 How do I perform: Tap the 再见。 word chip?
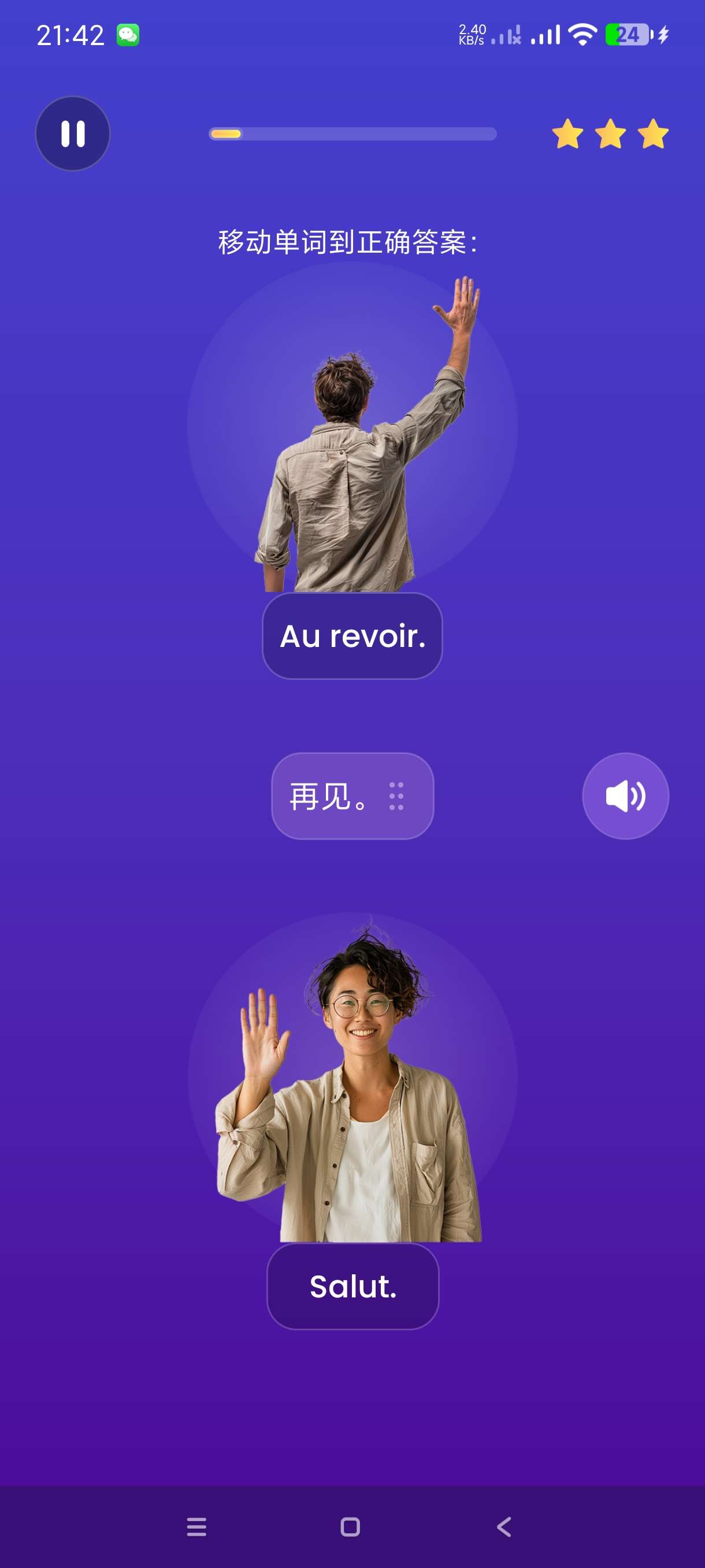pyautogui.click(x=351, y=796)
